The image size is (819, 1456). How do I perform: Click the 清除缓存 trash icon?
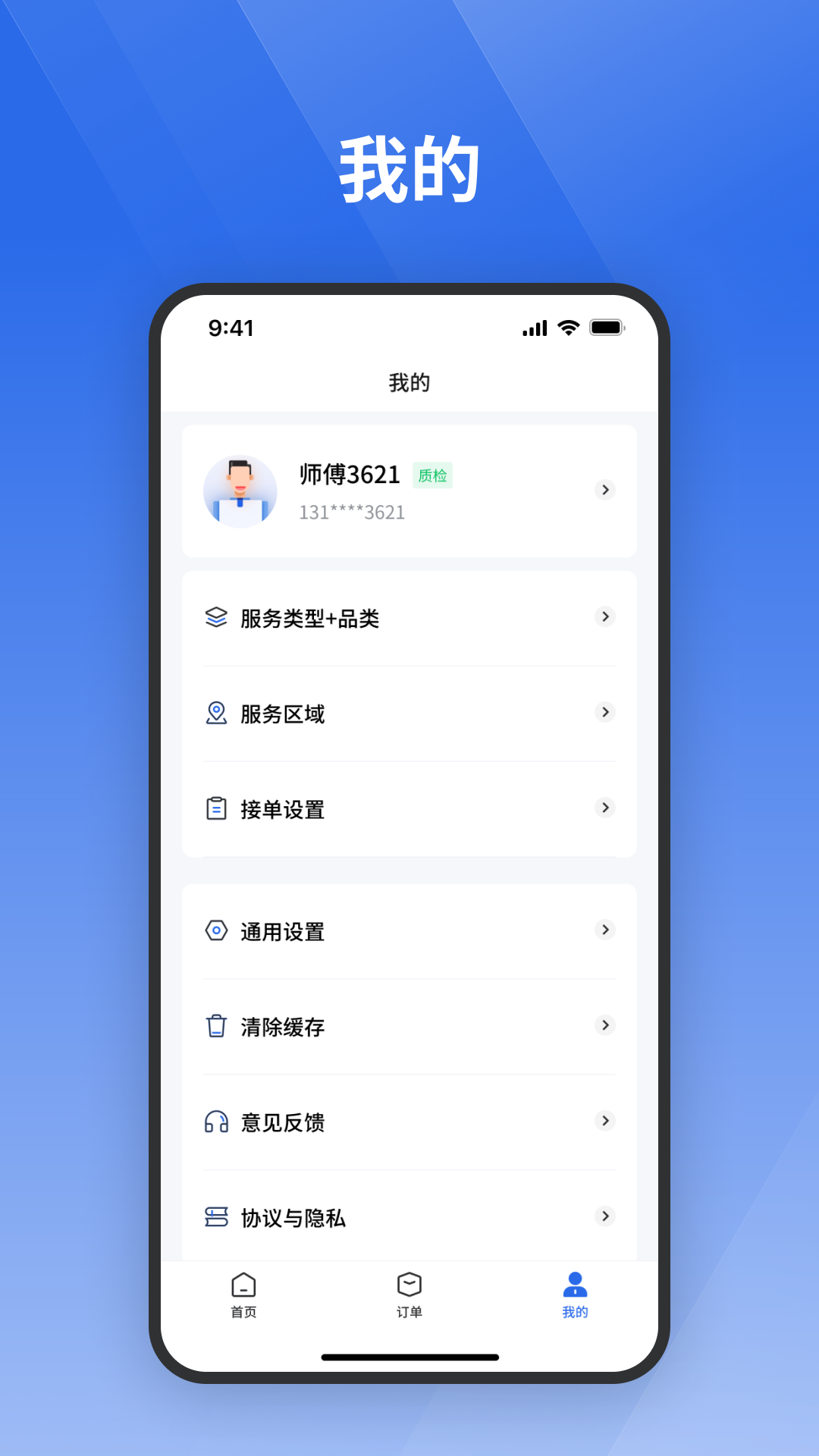[x=215, y=1026]
